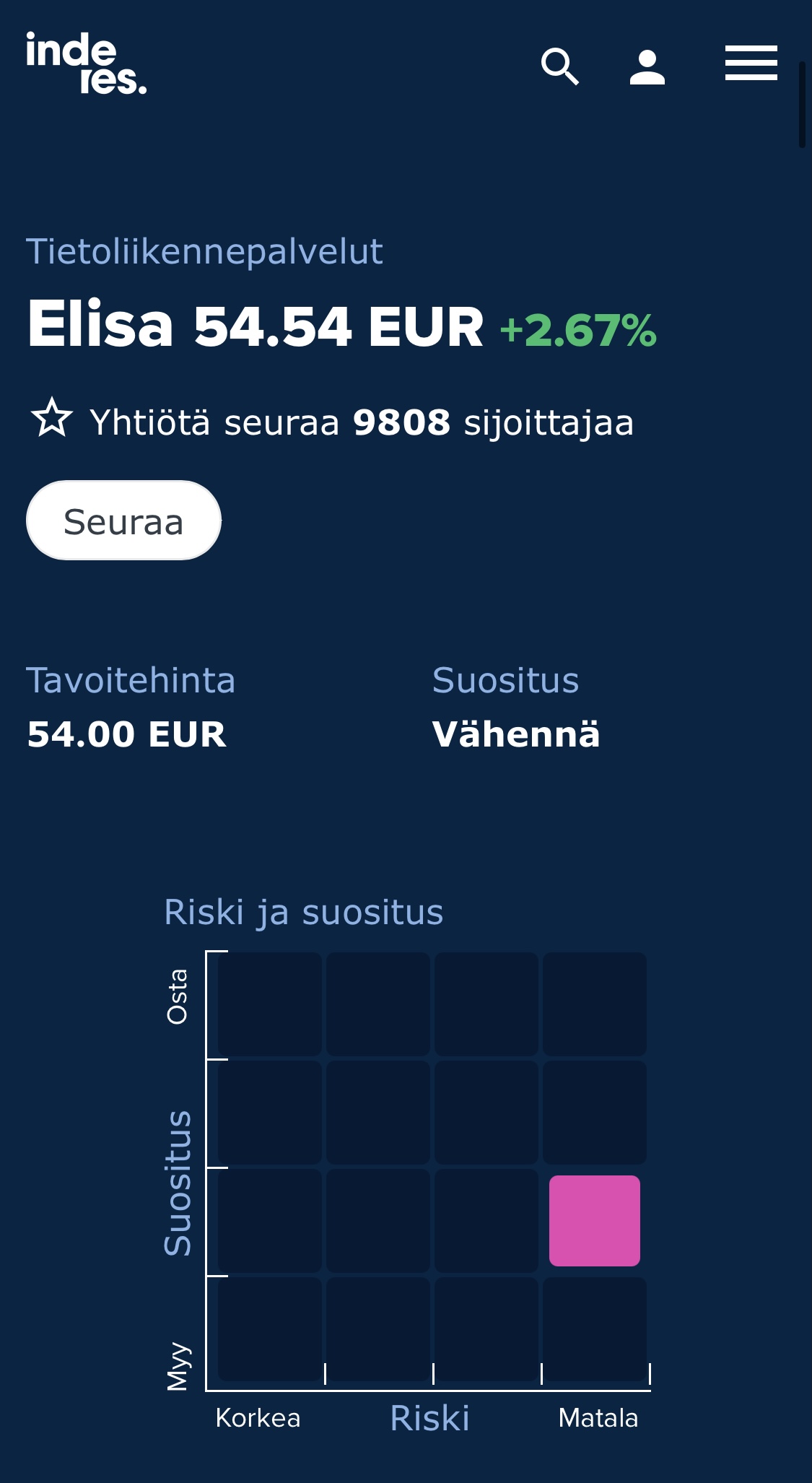The height and width of the screenshot is (1483, 812).
Task: Open the Tietoliikennepalvelut sector link
Action: (204, 252)
